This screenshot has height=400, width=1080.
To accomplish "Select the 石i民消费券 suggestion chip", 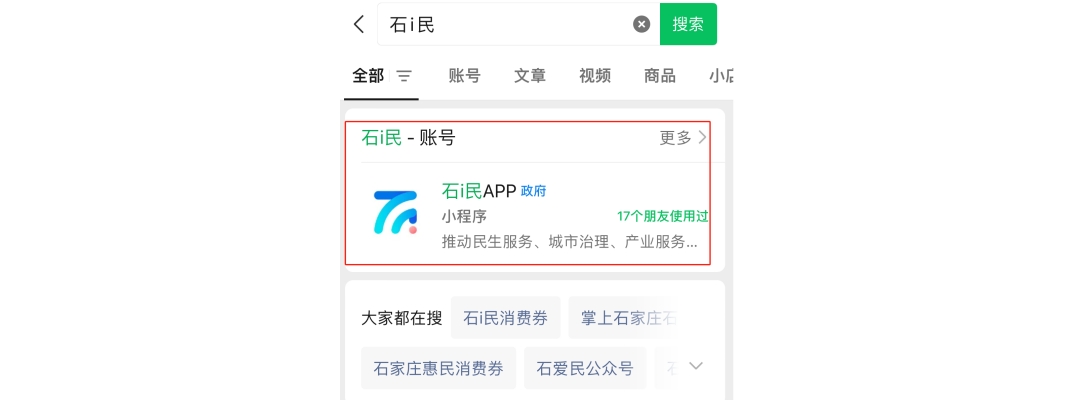I will pyautogui.click(x=505, y=317).
